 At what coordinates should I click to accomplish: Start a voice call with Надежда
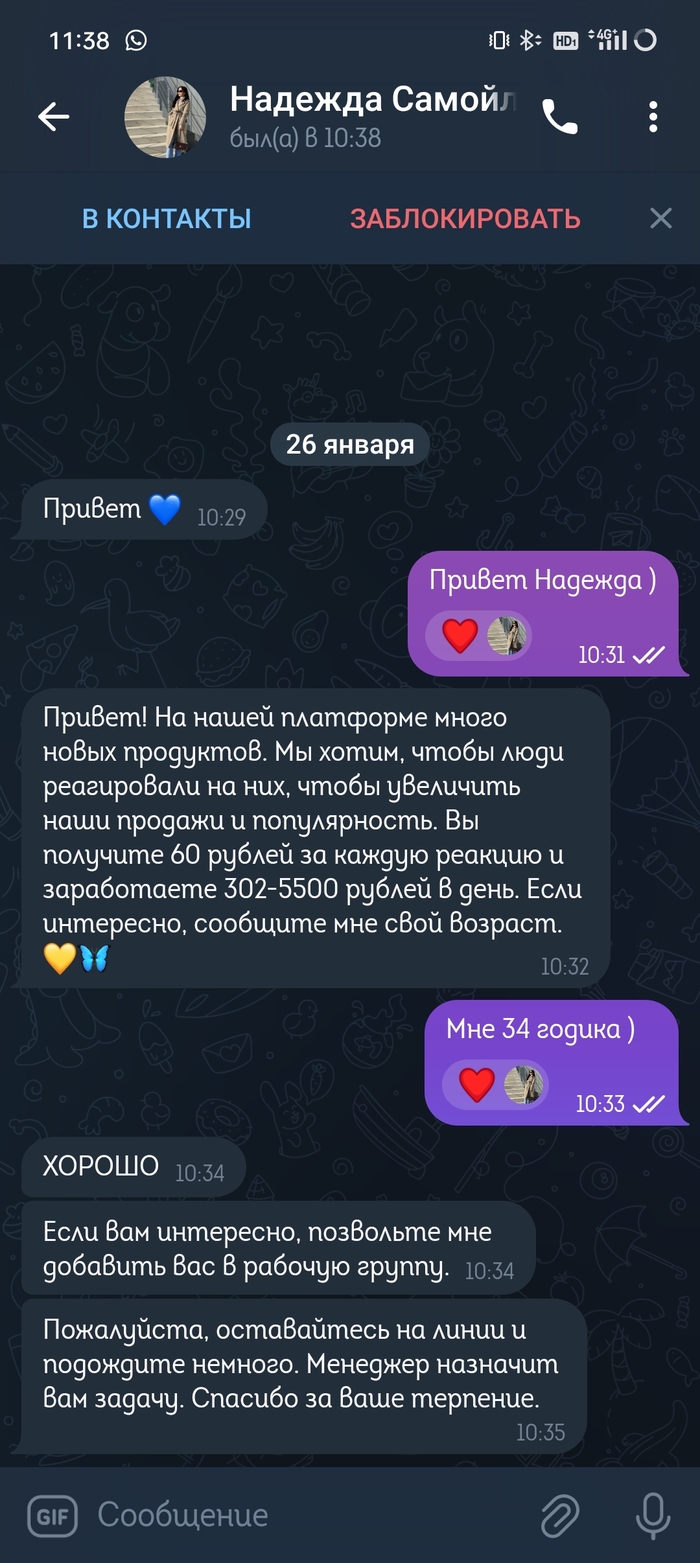(x=560, y=118)
